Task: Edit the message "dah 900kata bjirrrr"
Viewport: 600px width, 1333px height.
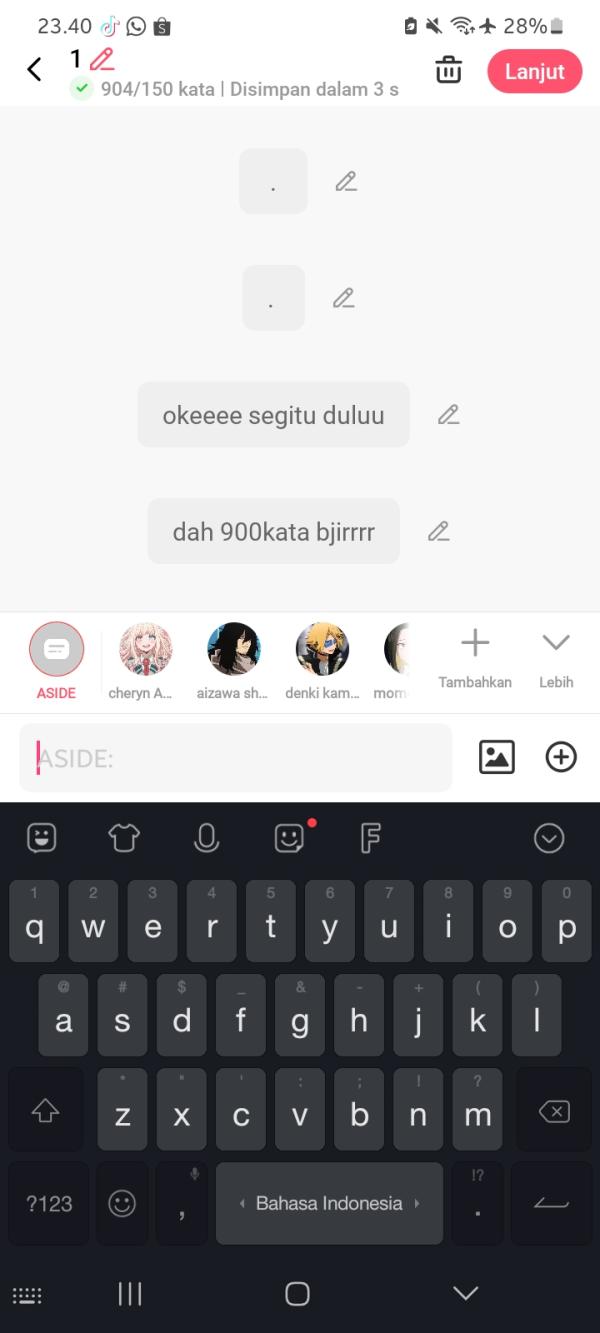Action: 438,531
